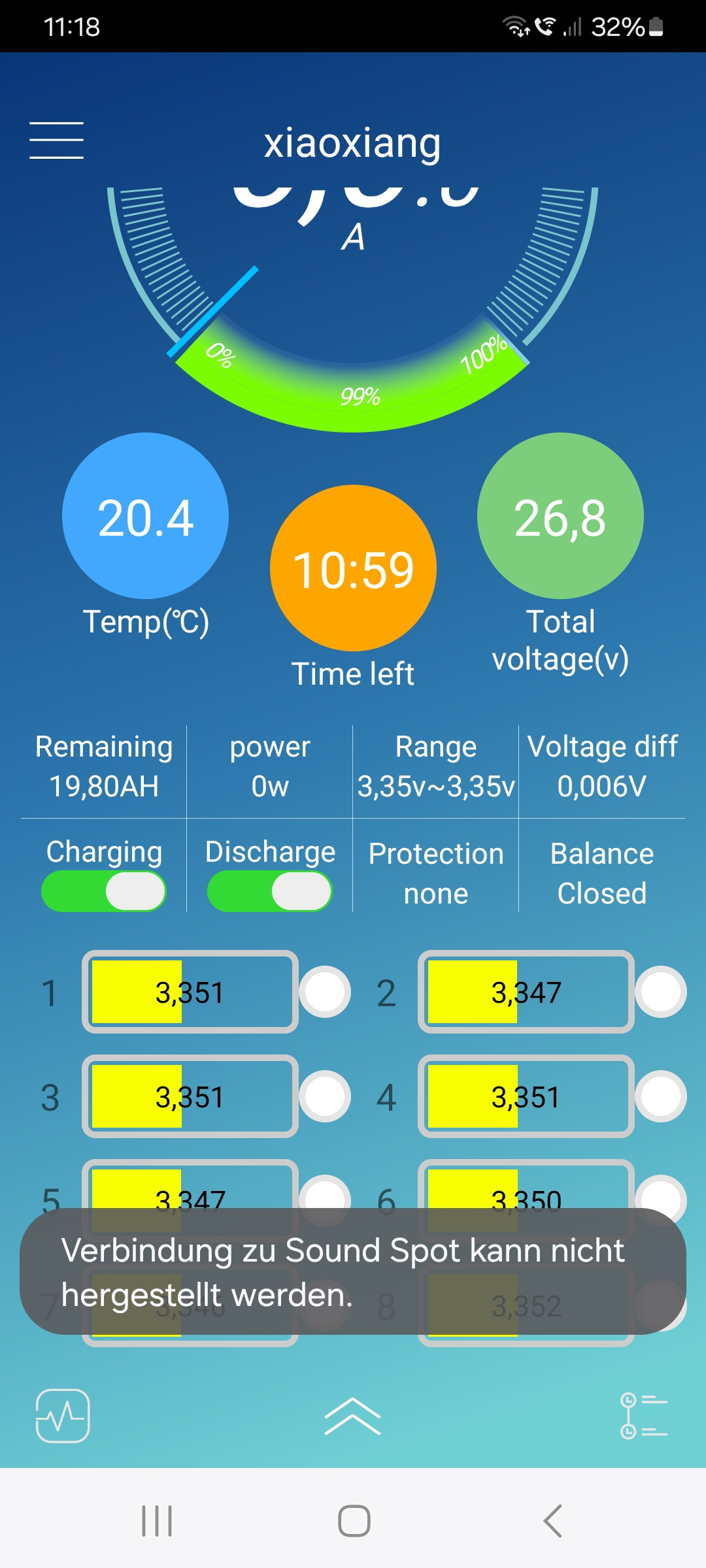Toggle the Discharge switch off
The width and height of the screenshot is (706, 1568).
269,891
